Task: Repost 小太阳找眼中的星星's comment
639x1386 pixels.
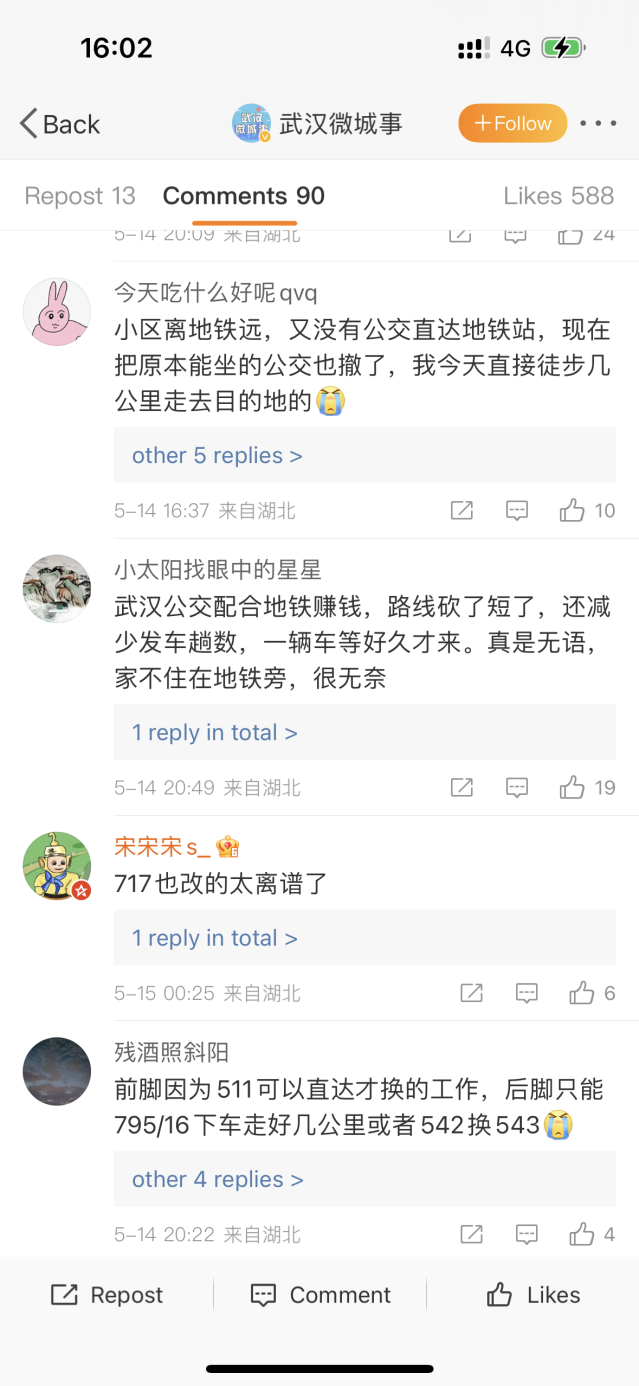Action: 461,787
